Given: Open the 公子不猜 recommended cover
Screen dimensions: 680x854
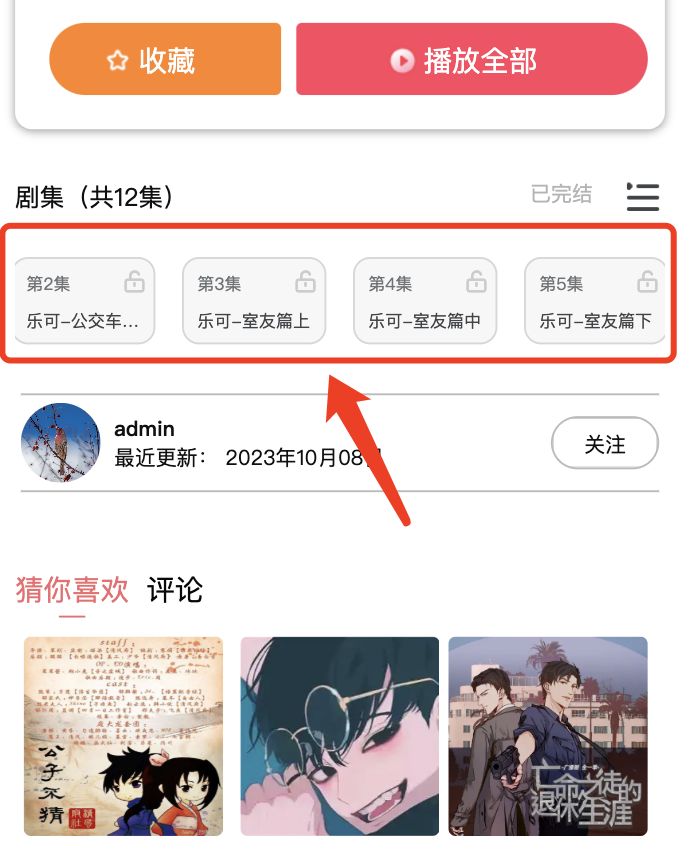Looking at the screenshot, I should (x=124, y=736).
